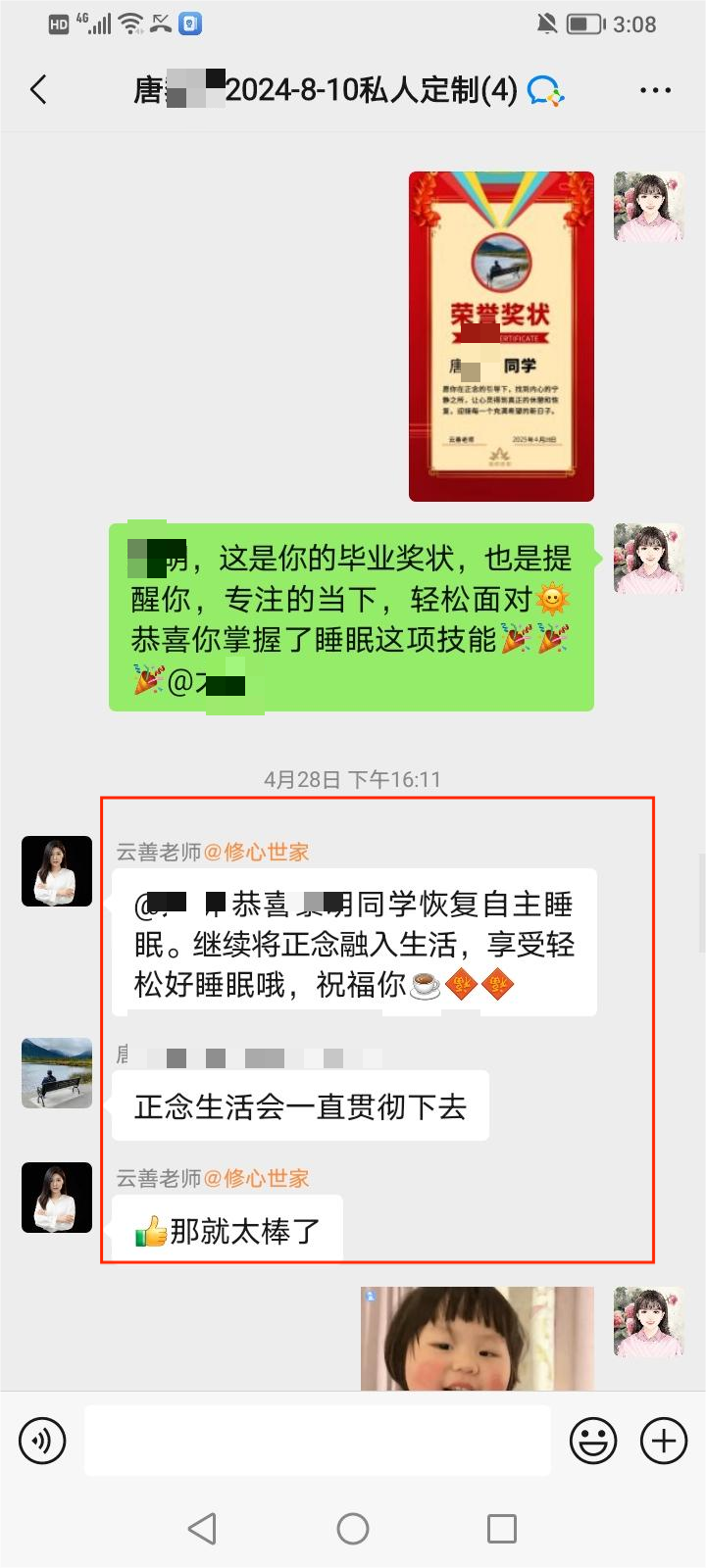The height and width of the screenshot is (1568, 706).
Task: Open the honor certificate image
Action: click(501, 336)
